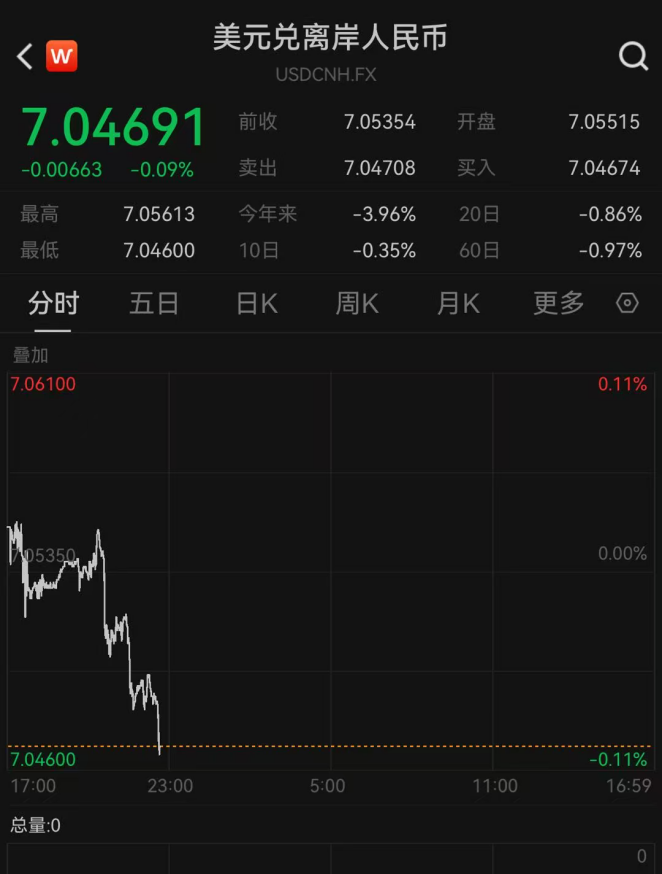Open the search magnifier icon
This screenshot has width=662, height=874.
pos(634,56)
